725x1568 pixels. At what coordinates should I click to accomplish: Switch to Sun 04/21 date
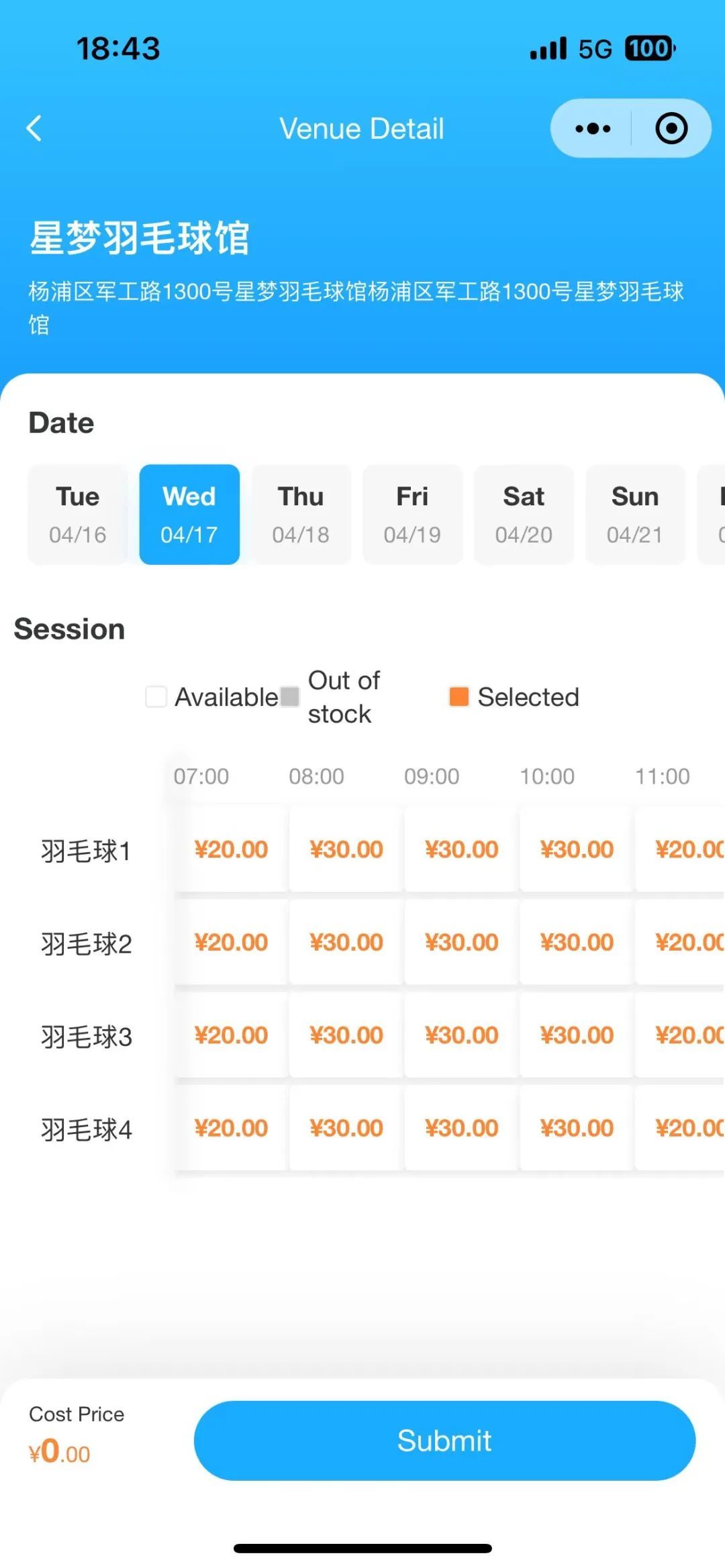point(635,515)
